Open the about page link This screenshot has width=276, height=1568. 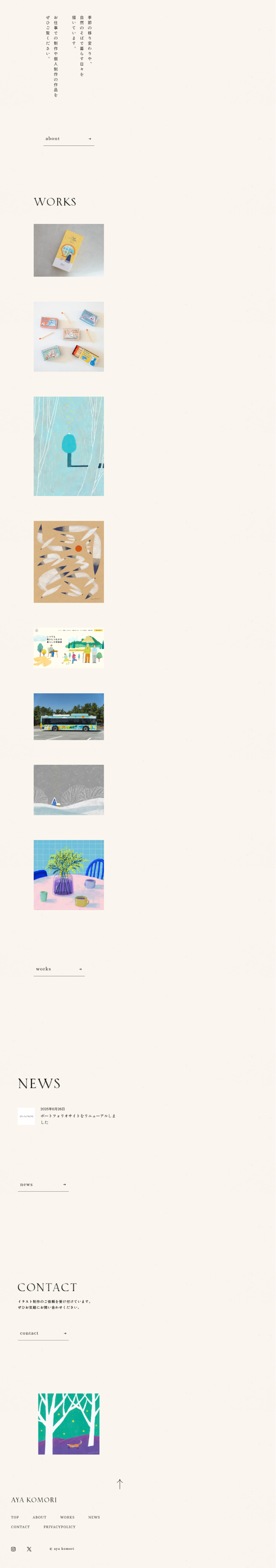click(x=68, y=139)
